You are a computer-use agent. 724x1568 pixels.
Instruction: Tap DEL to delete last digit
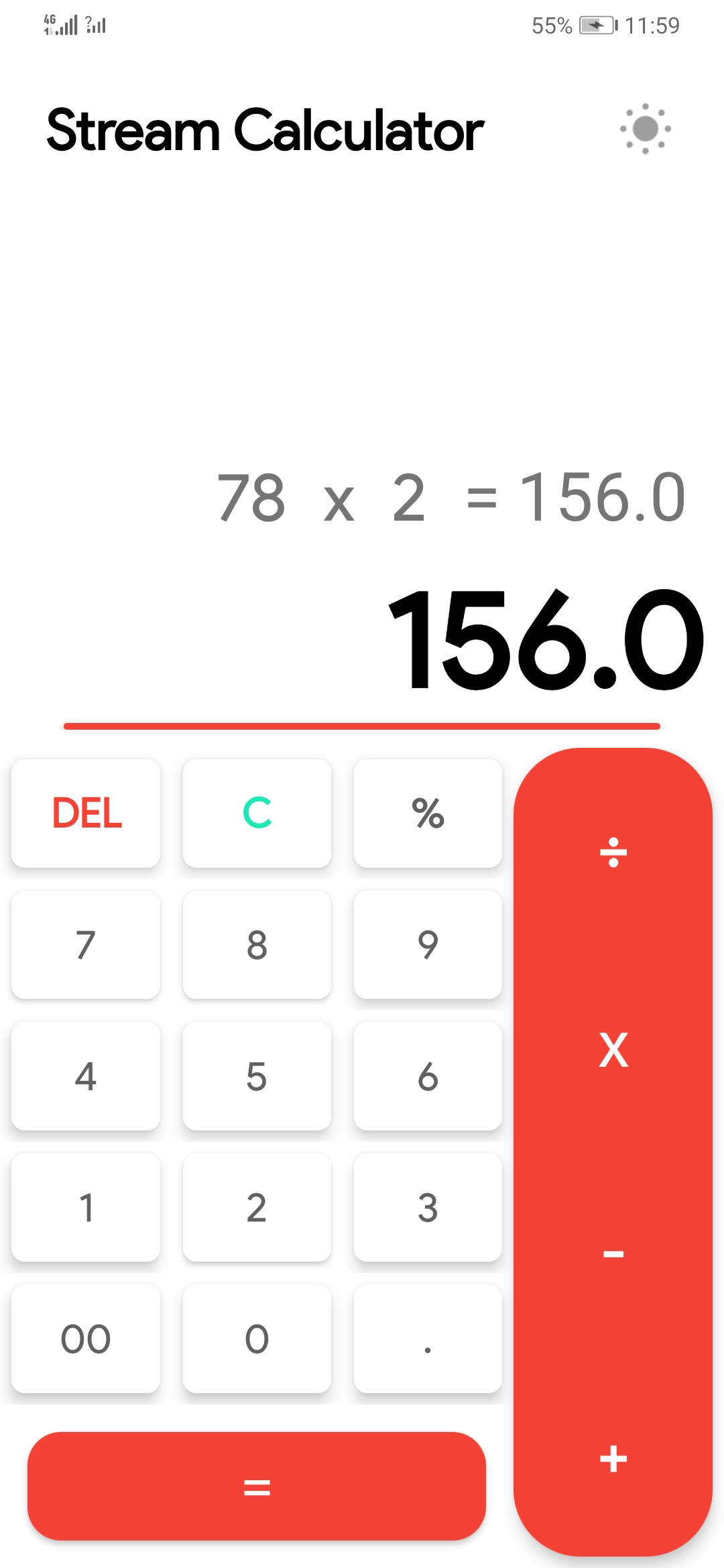pyautogui.click(x=86, y=813)
